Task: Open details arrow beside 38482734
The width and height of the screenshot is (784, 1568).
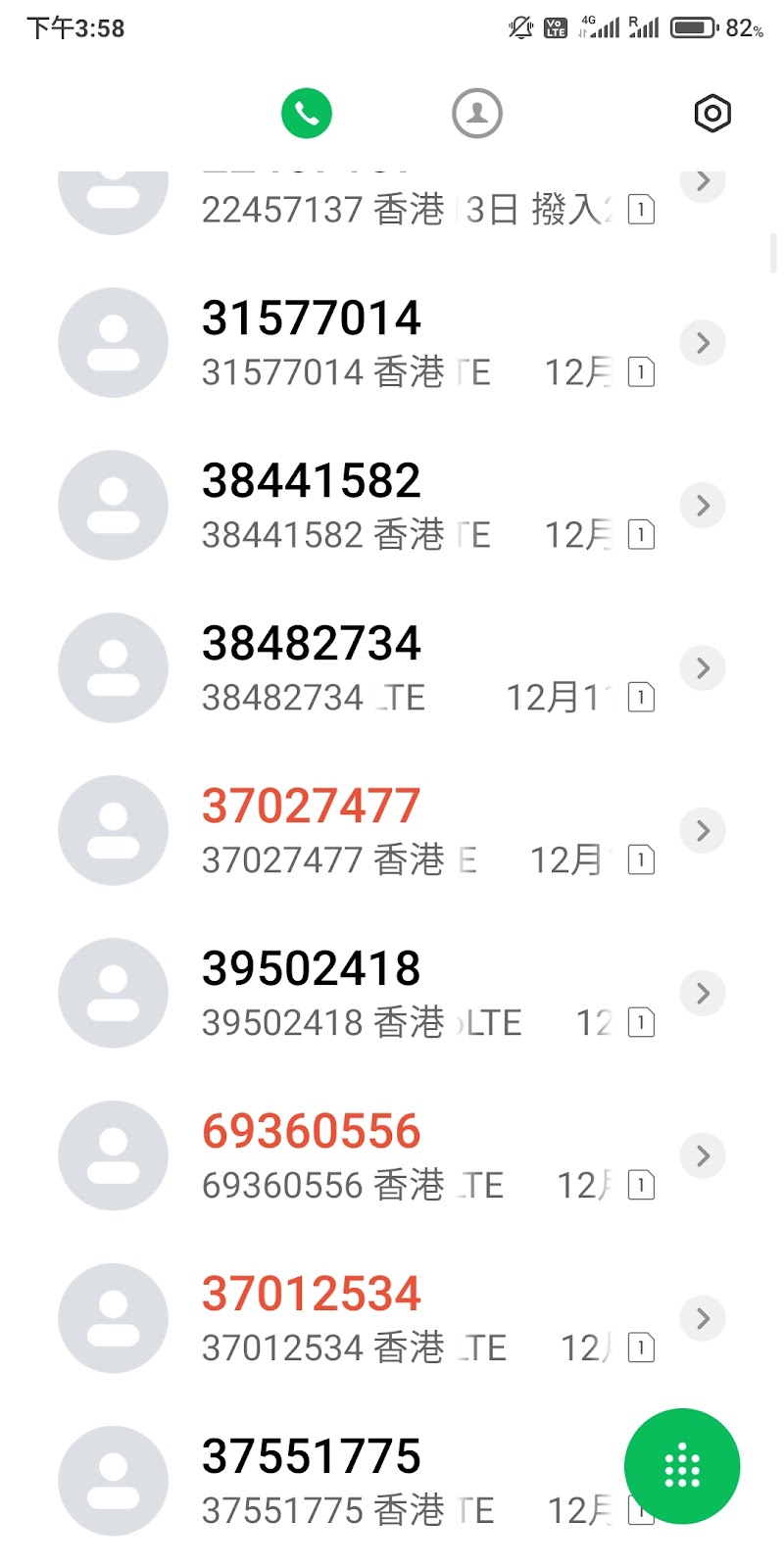Action: pyautogui.click(x=703, y=668)
